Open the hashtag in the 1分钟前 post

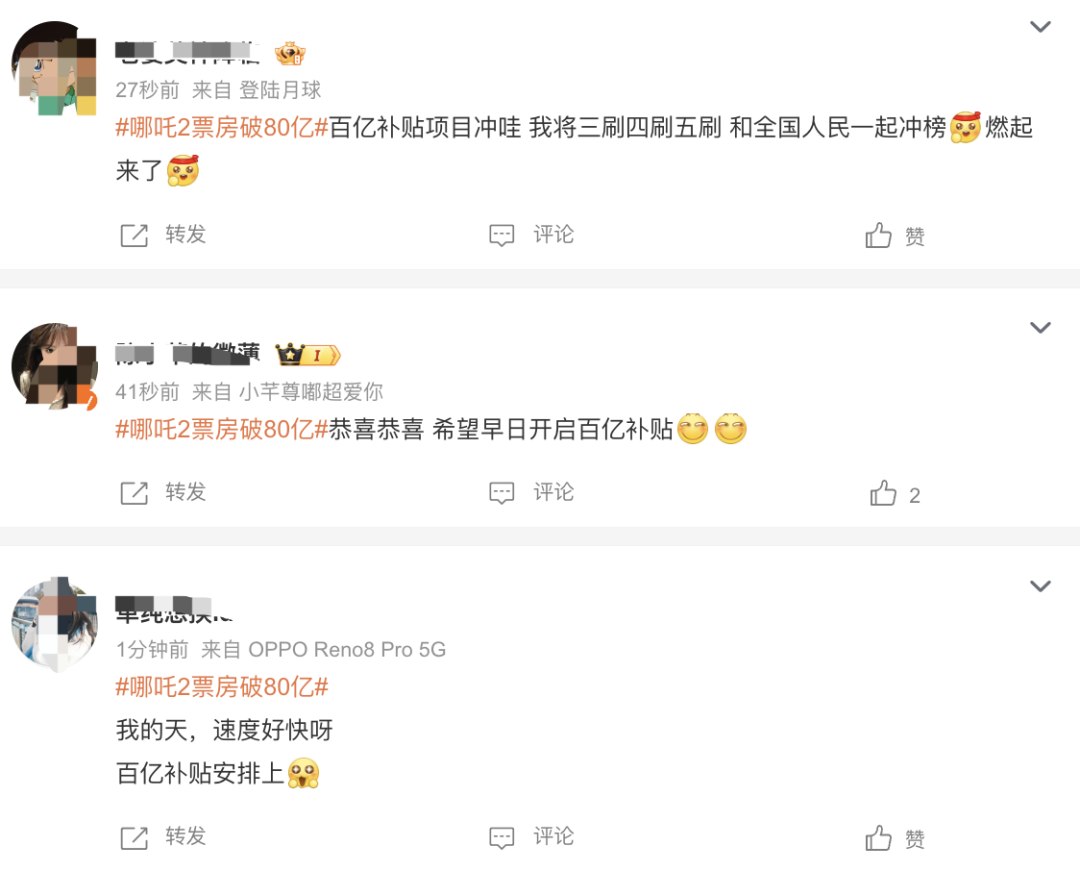click(222, 687)
